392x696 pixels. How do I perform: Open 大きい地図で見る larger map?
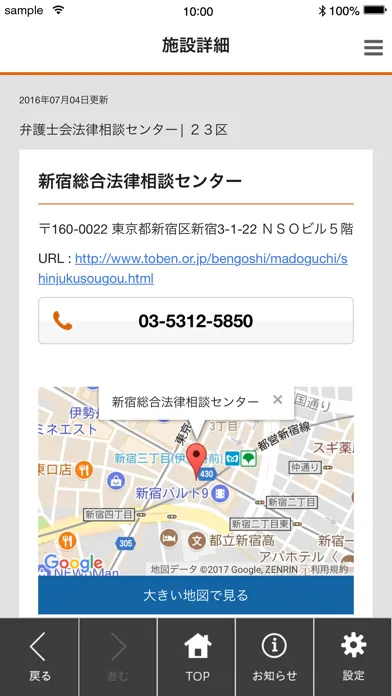coord(196,595)
